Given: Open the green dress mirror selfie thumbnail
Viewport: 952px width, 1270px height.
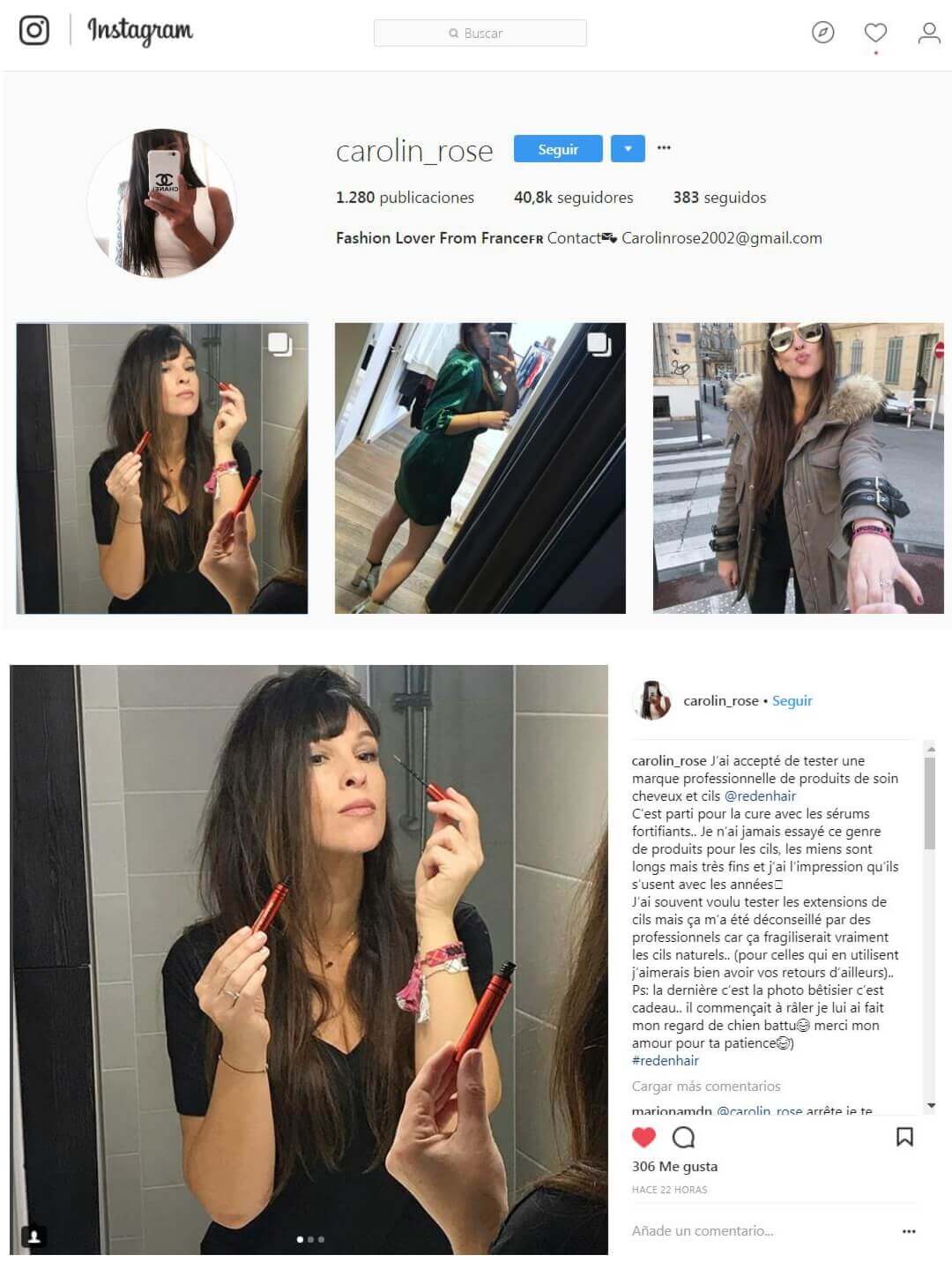Looking at the screenshot, I should (x=480, y=467).
